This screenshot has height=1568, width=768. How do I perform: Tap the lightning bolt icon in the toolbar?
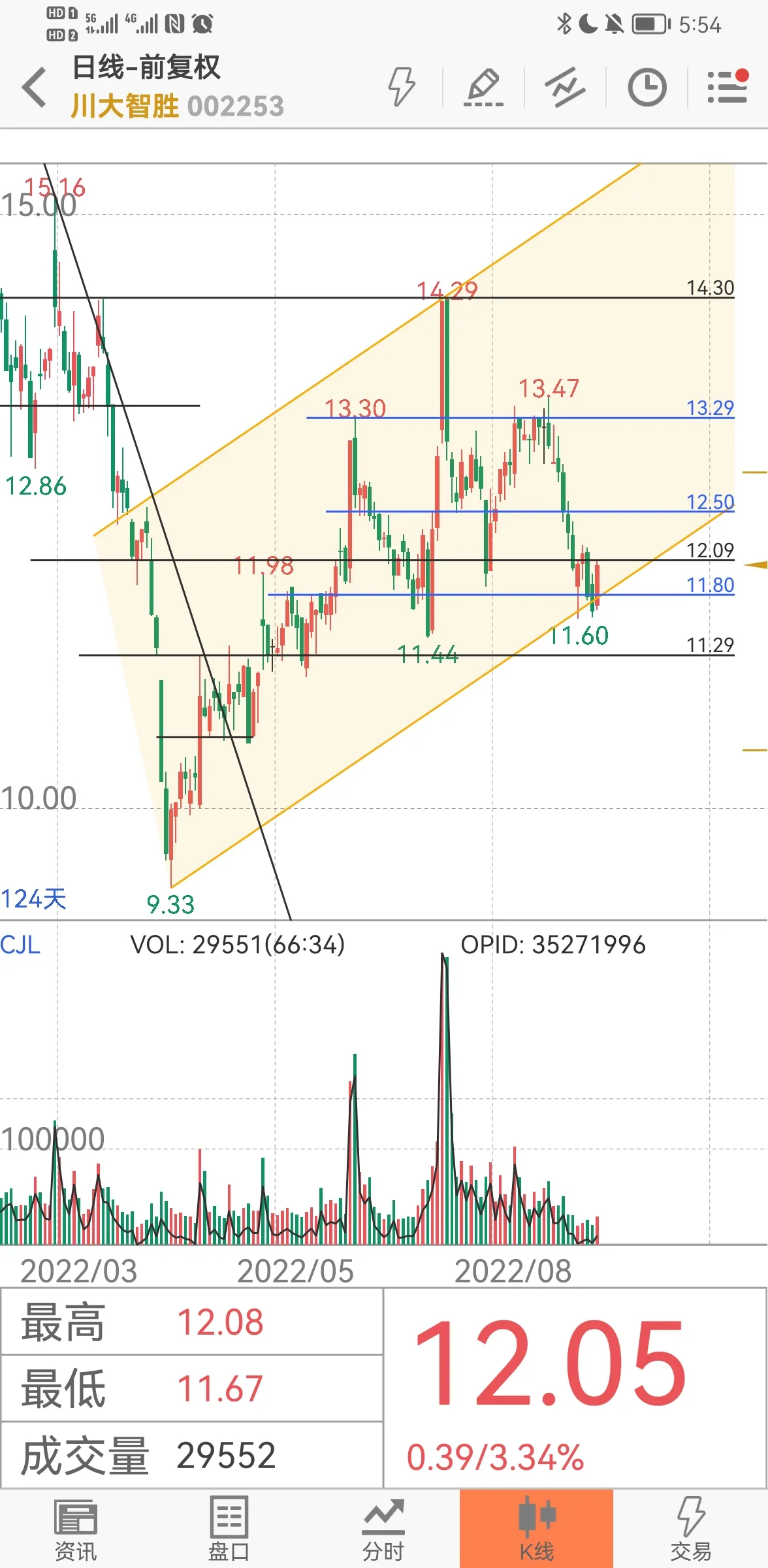tap(402, 86)
